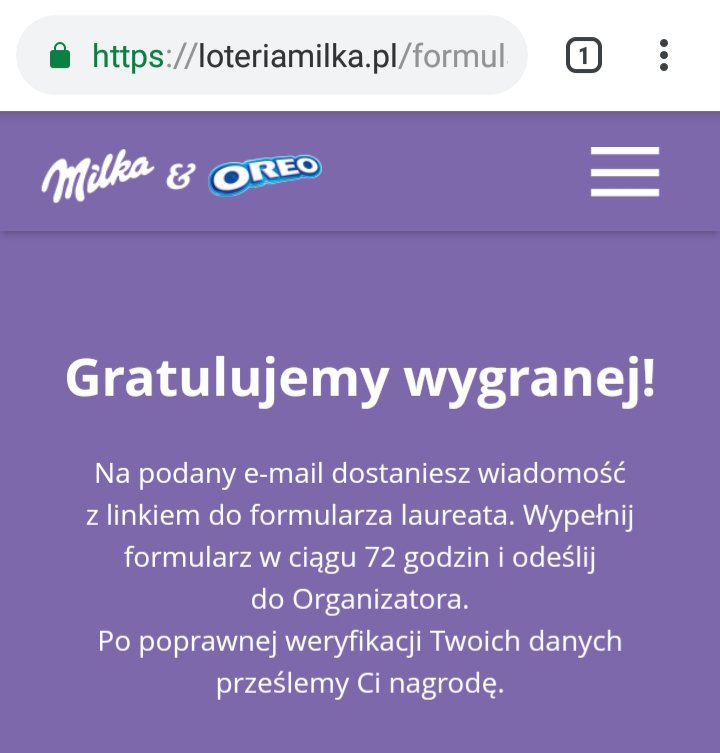This screenshot has width=720, height=753.
Task: Open the hamburger menu
Action: 625,172
